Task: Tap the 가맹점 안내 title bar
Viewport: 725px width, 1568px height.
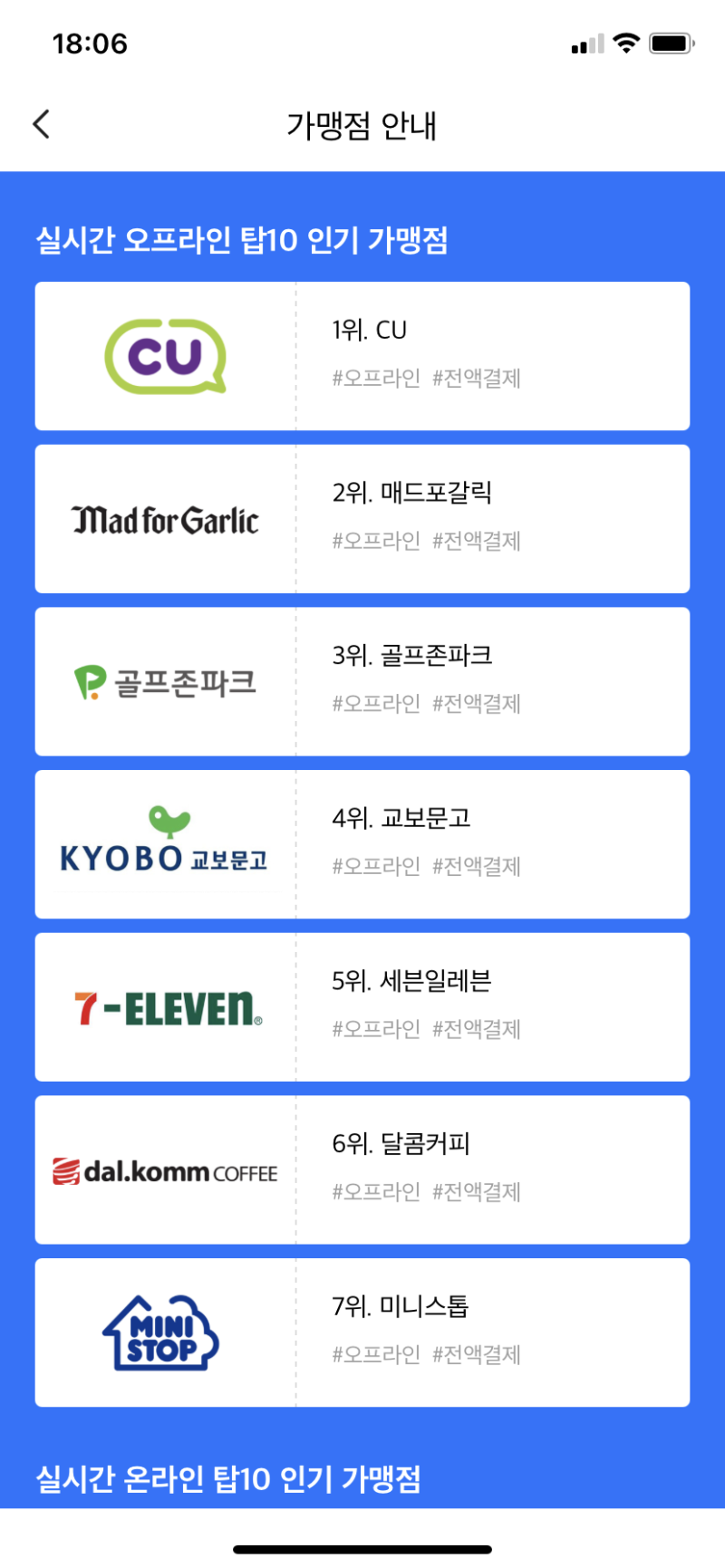Action: point(362,127)
